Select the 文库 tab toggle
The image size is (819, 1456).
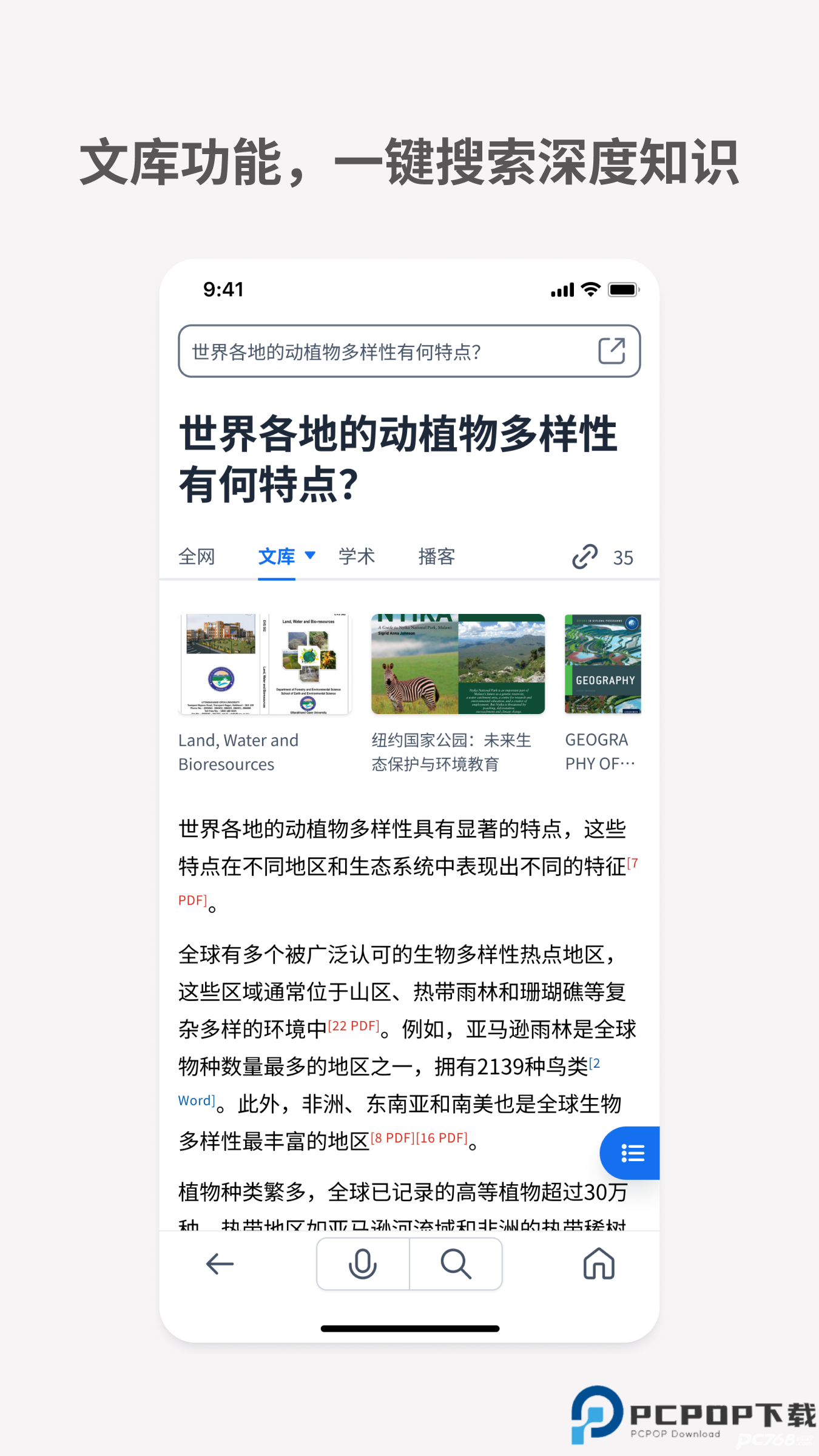click(277, 556)
